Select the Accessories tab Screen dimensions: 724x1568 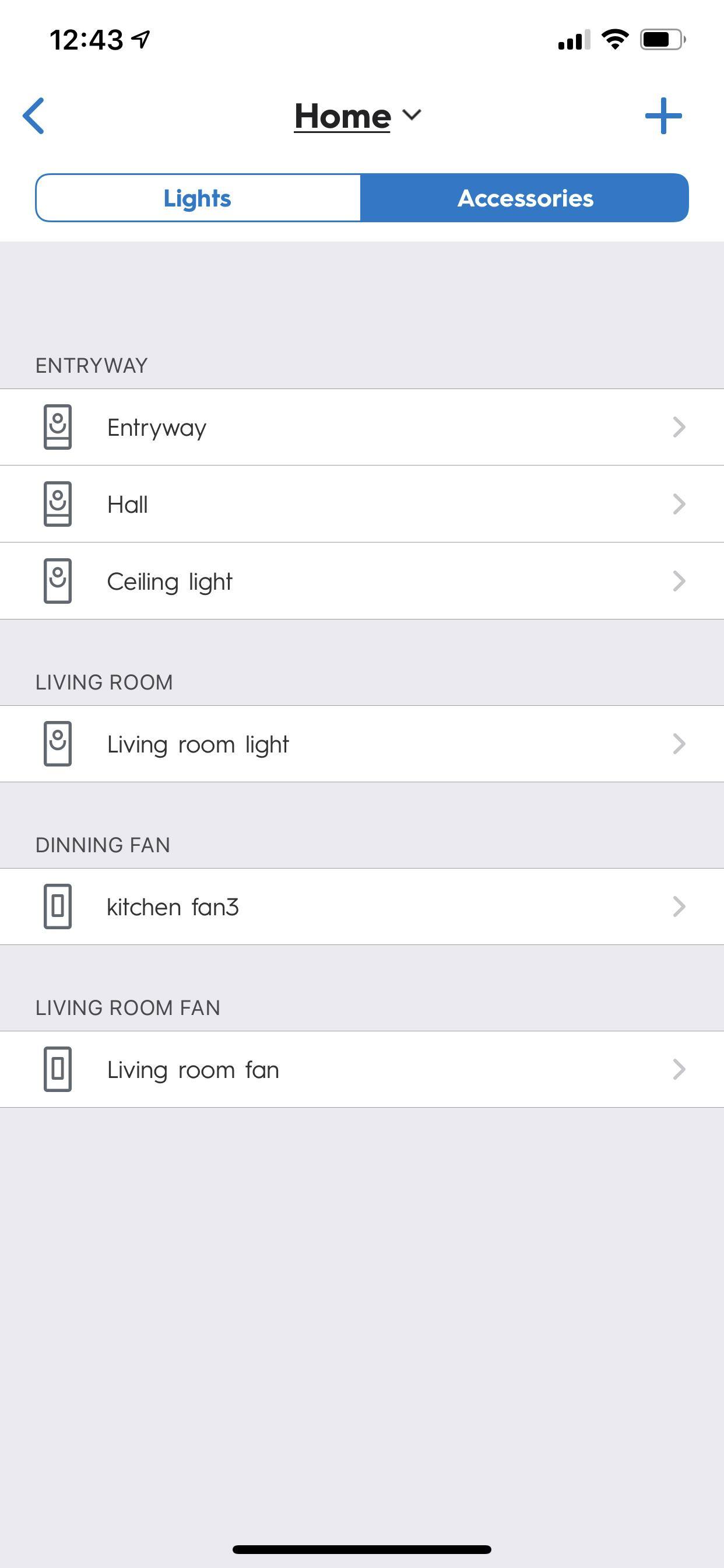[x=525, y=198]
